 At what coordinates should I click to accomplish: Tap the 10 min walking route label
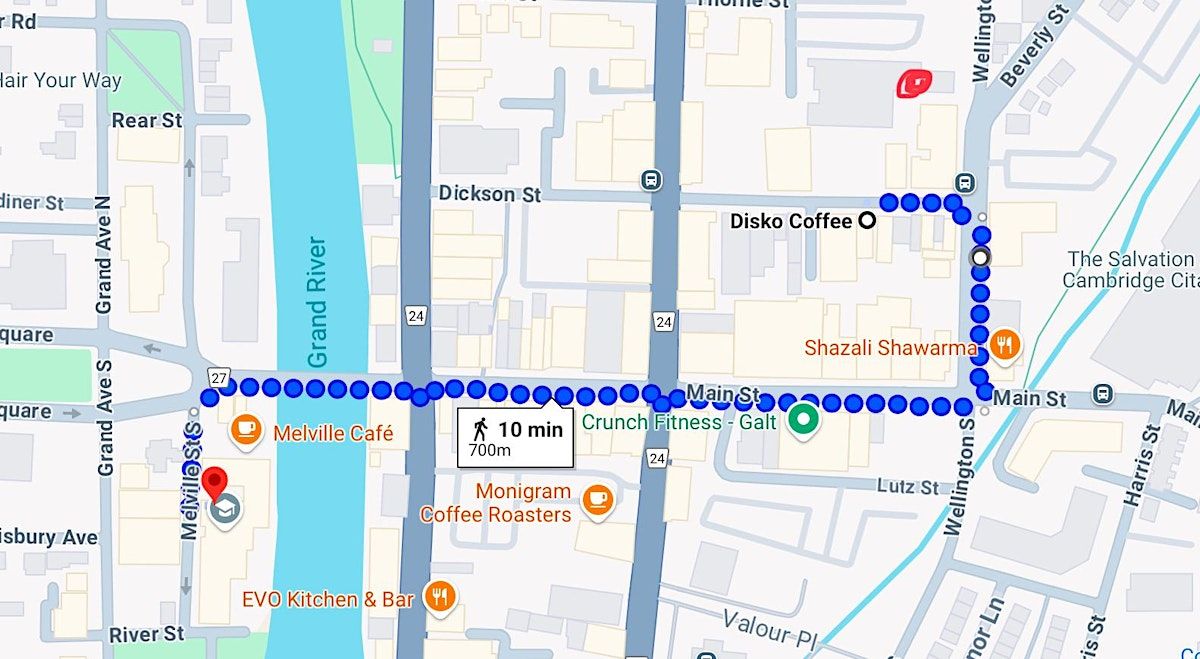pos(515,438)
